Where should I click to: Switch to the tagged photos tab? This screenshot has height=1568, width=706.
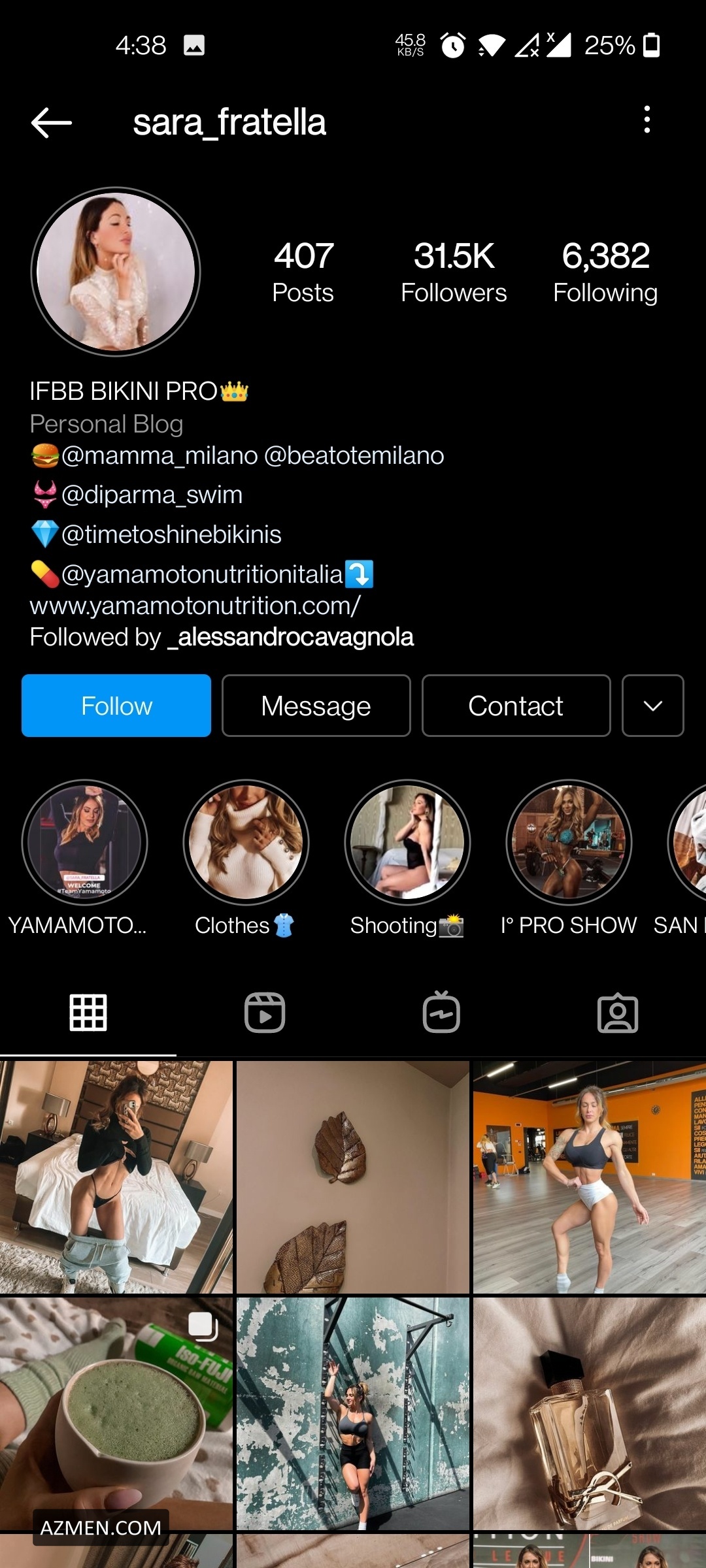pos(618,1013)
